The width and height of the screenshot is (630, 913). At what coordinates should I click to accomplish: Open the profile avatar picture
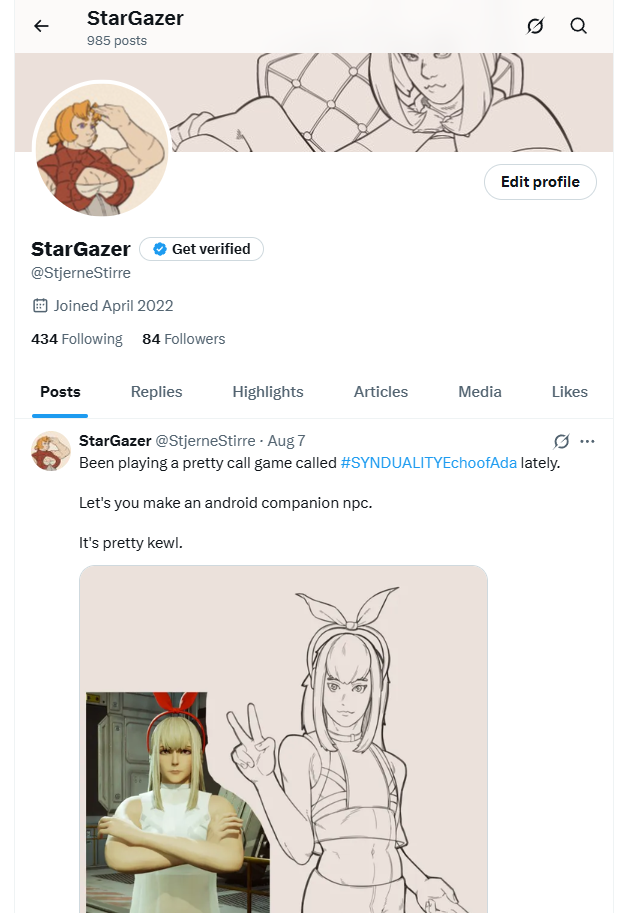click(102, 149)
